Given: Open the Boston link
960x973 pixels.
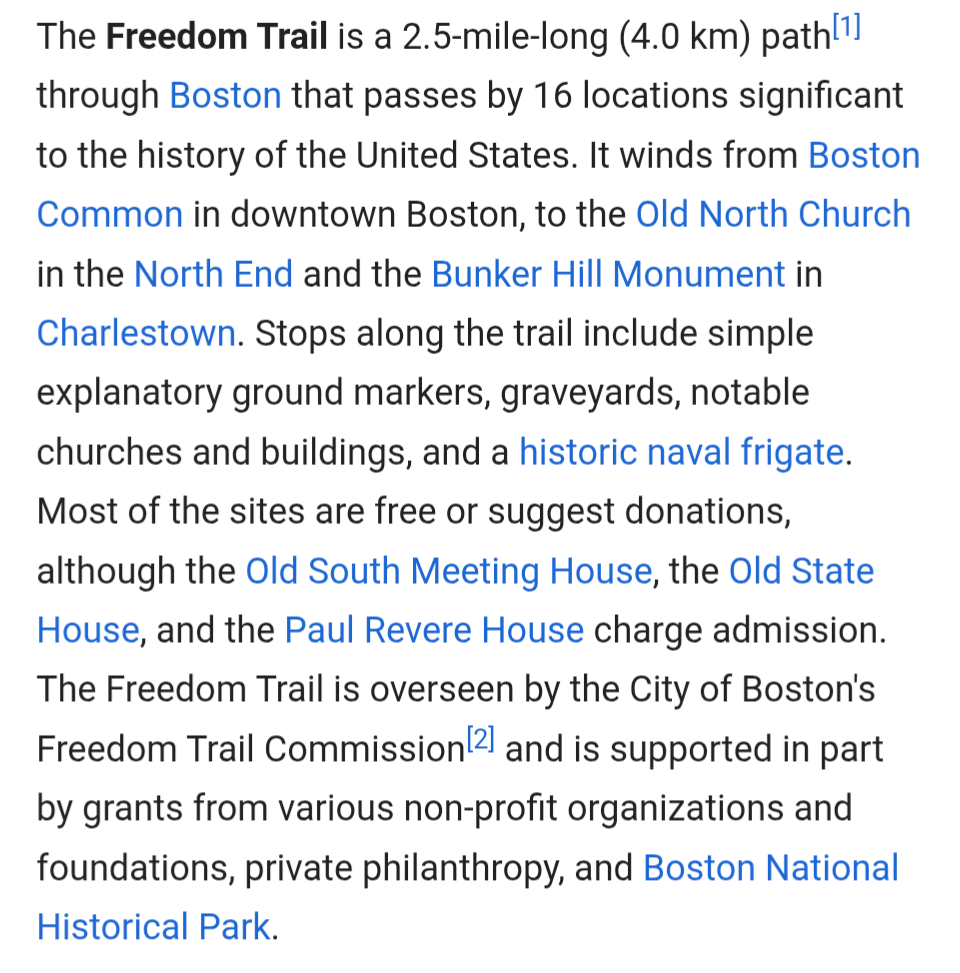Looking at the screenshot, I should click(x=225, y=96).
